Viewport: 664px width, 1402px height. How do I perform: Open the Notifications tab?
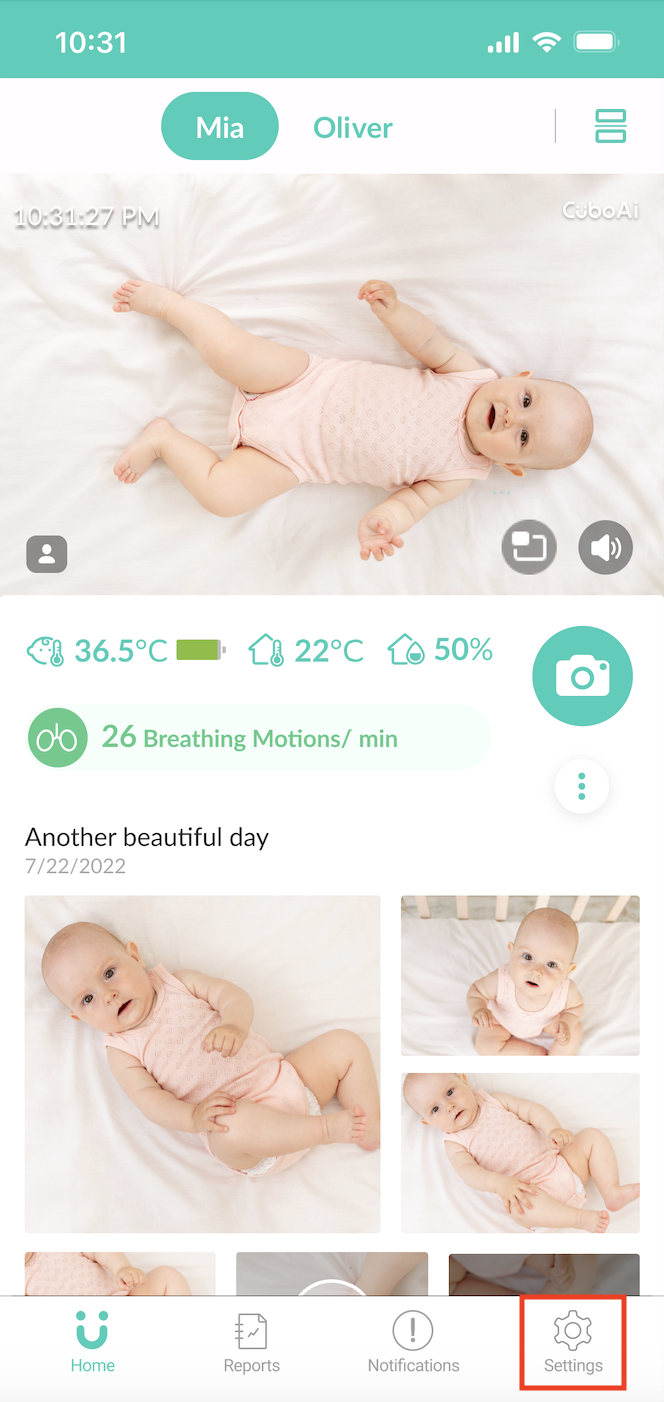pyautogui.click(x=413, y=1343)
